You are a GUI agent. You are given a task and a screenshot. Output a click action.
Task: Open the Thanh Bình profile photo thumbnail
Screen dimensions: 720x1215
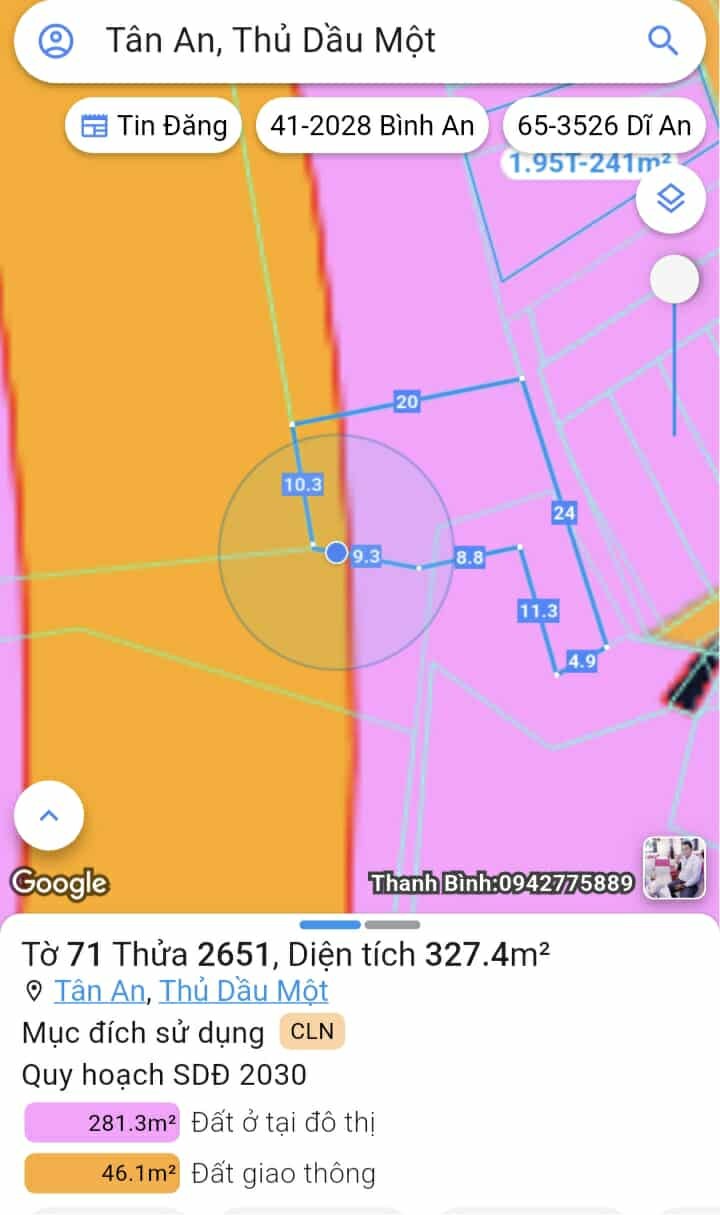[x=674, y=868]
